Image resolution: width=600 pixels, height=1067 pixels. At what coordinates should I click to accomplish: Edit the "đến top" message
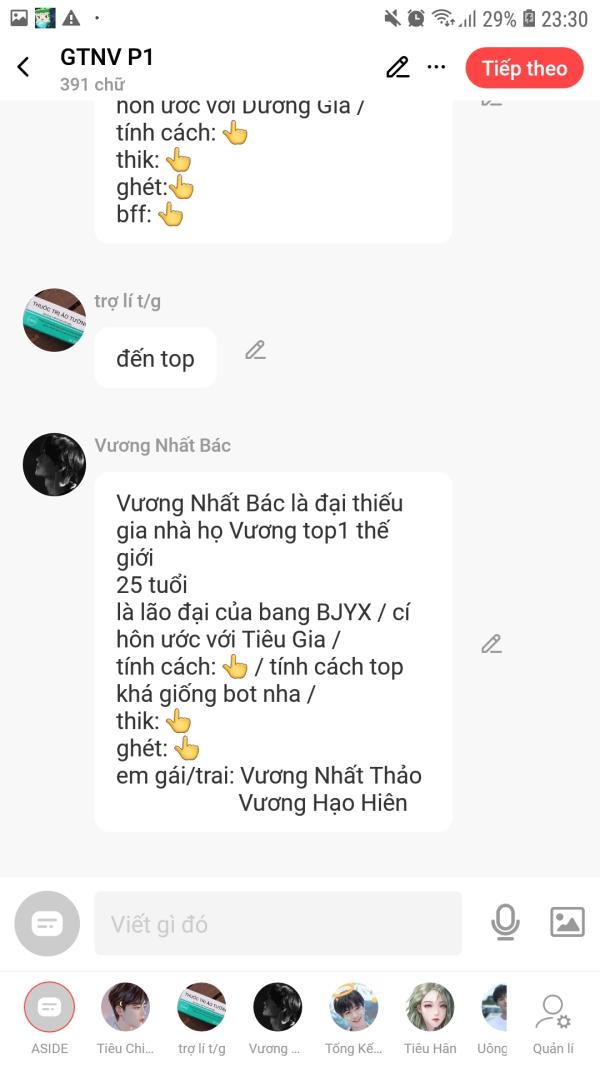point(256,350)
